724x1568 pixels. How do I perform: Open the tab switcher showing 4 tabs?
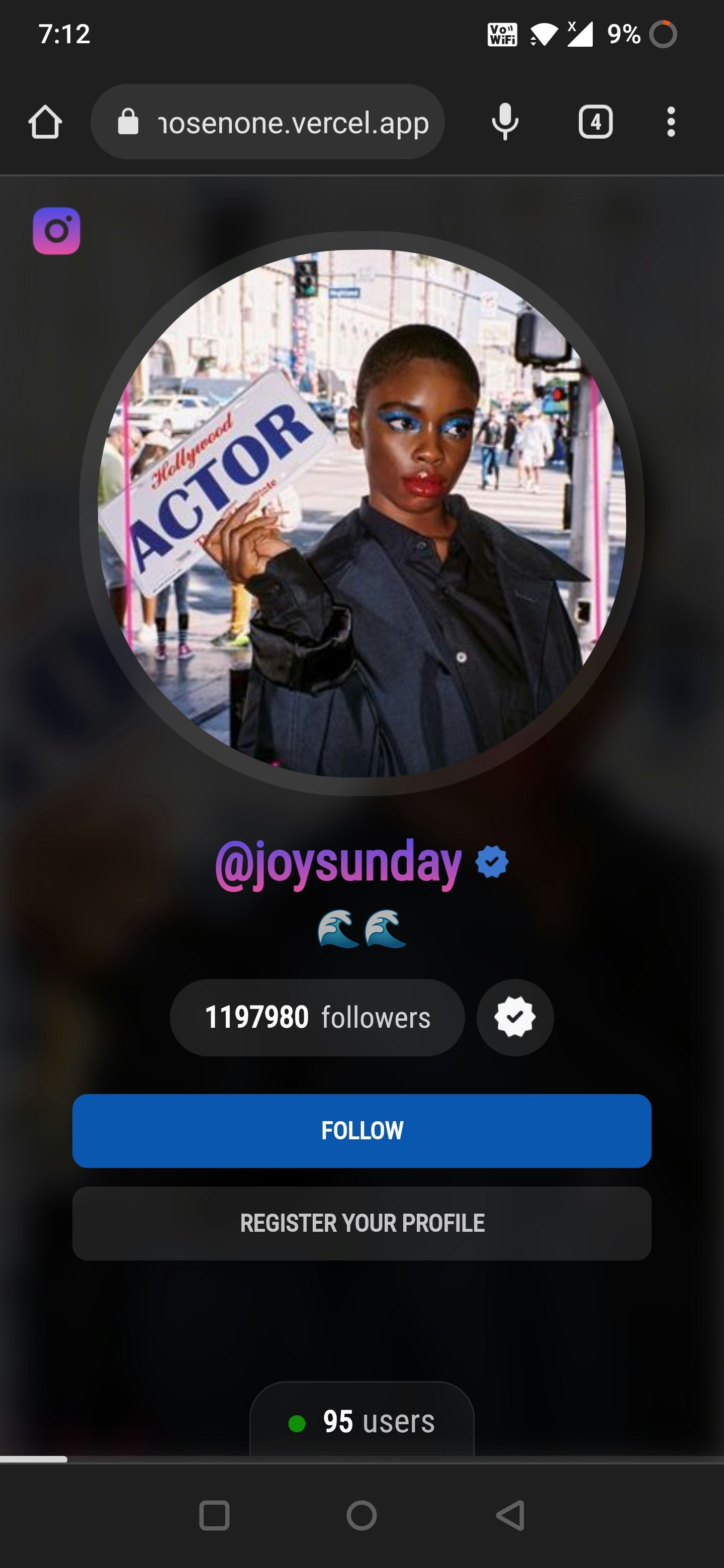click(x=595, y=122)
